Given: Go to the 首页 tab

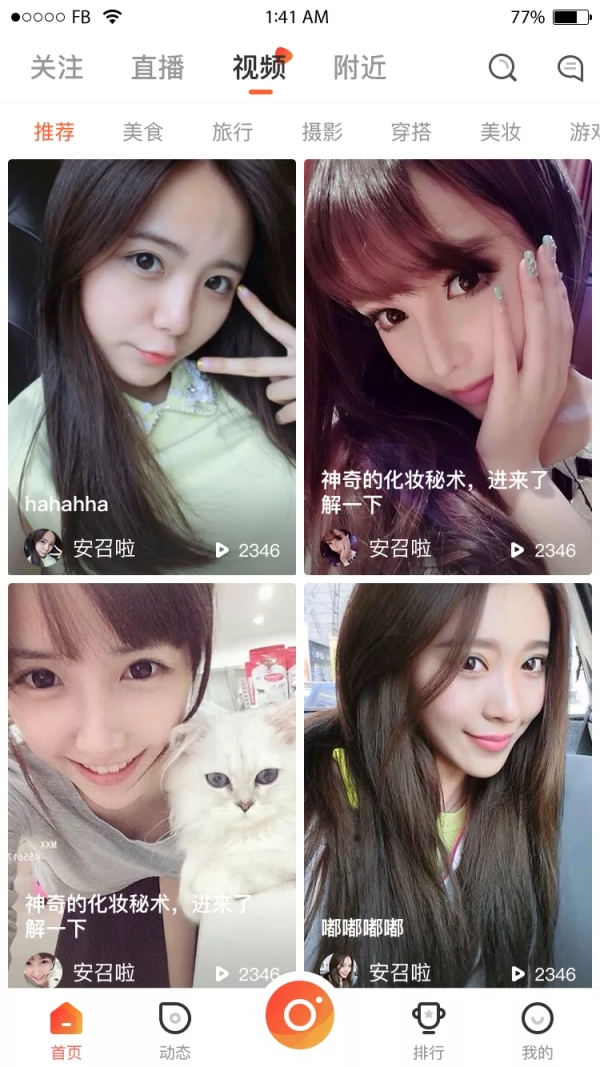Looking at the screenshot, I should click(x=67, y=1030).
